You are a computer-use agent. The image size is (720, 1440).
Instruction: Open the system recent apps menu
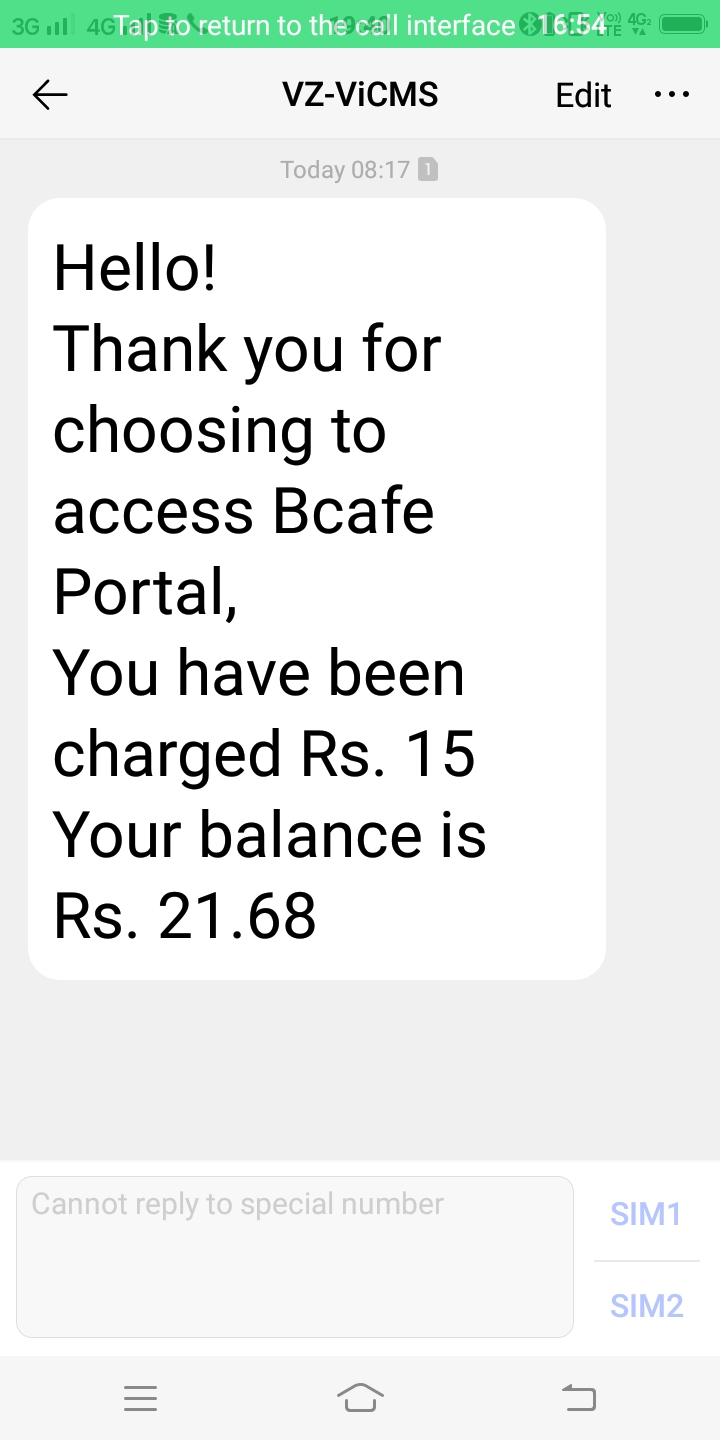(140, 1398)
